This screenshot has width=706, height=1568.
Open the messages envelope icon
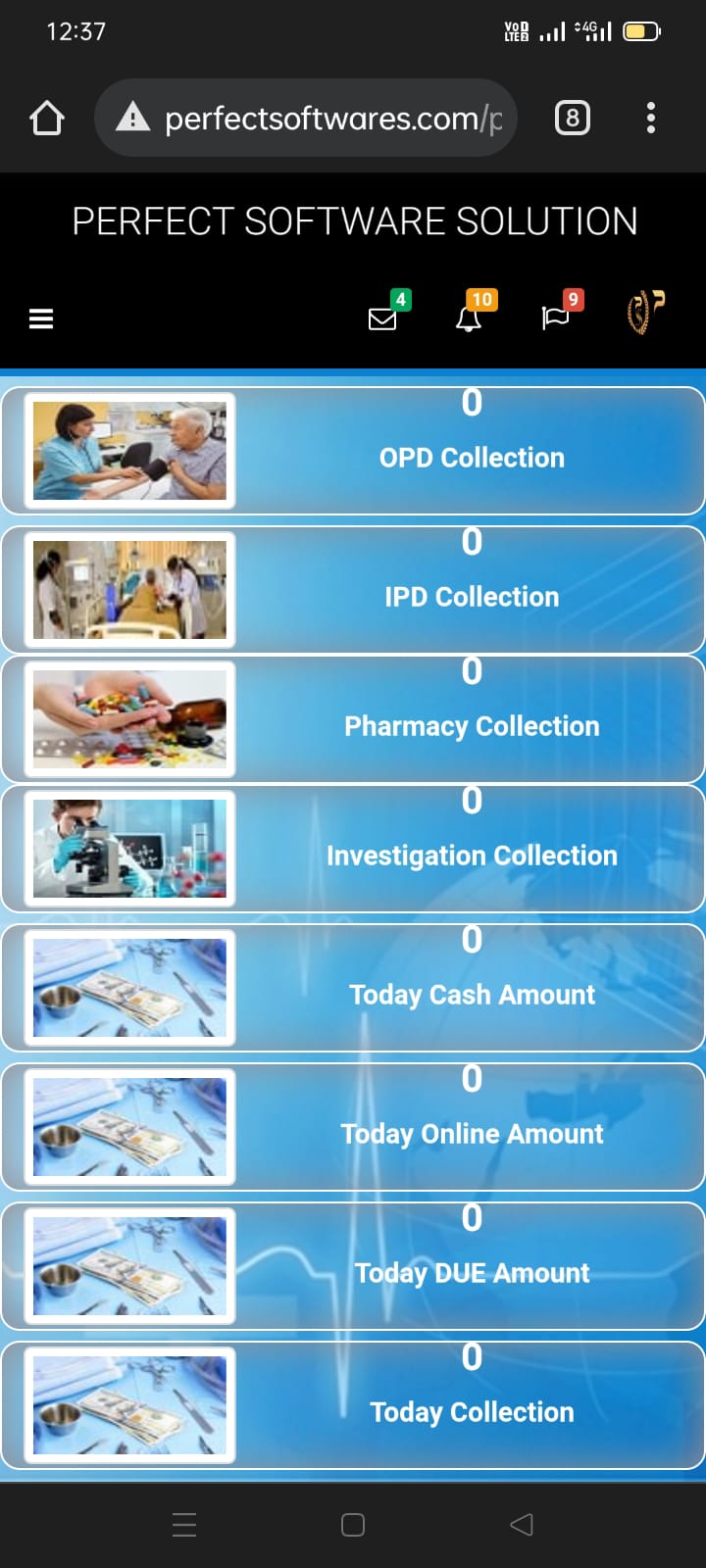[382, 318]
